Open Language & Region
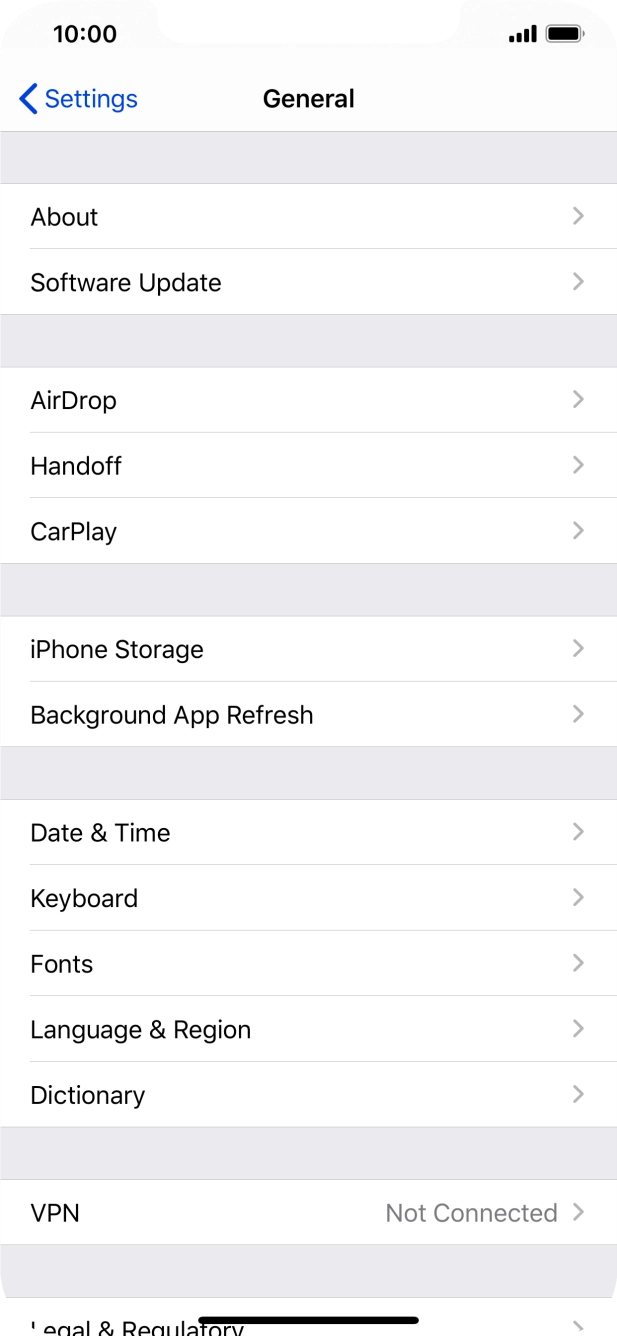The width and height of the screenshot is (617, 1336). (x=308, y=1029)
